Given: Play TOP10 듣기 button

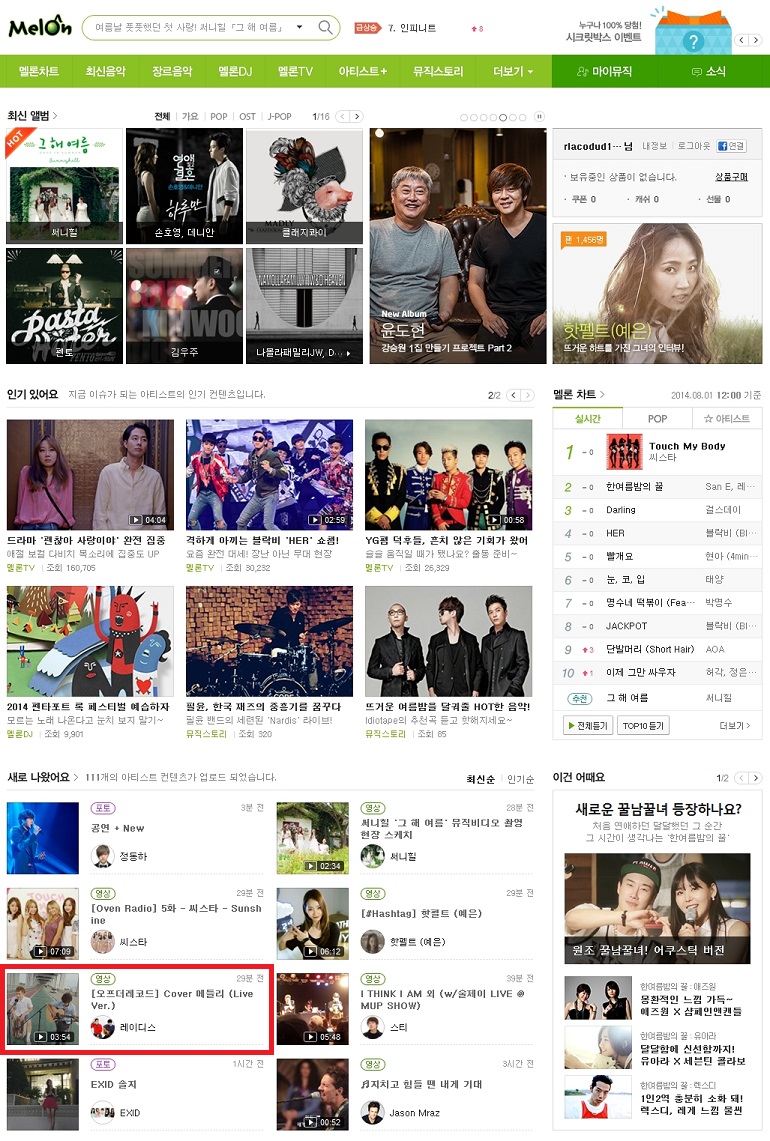Looking at the screenshot, I should pos(643,726).
